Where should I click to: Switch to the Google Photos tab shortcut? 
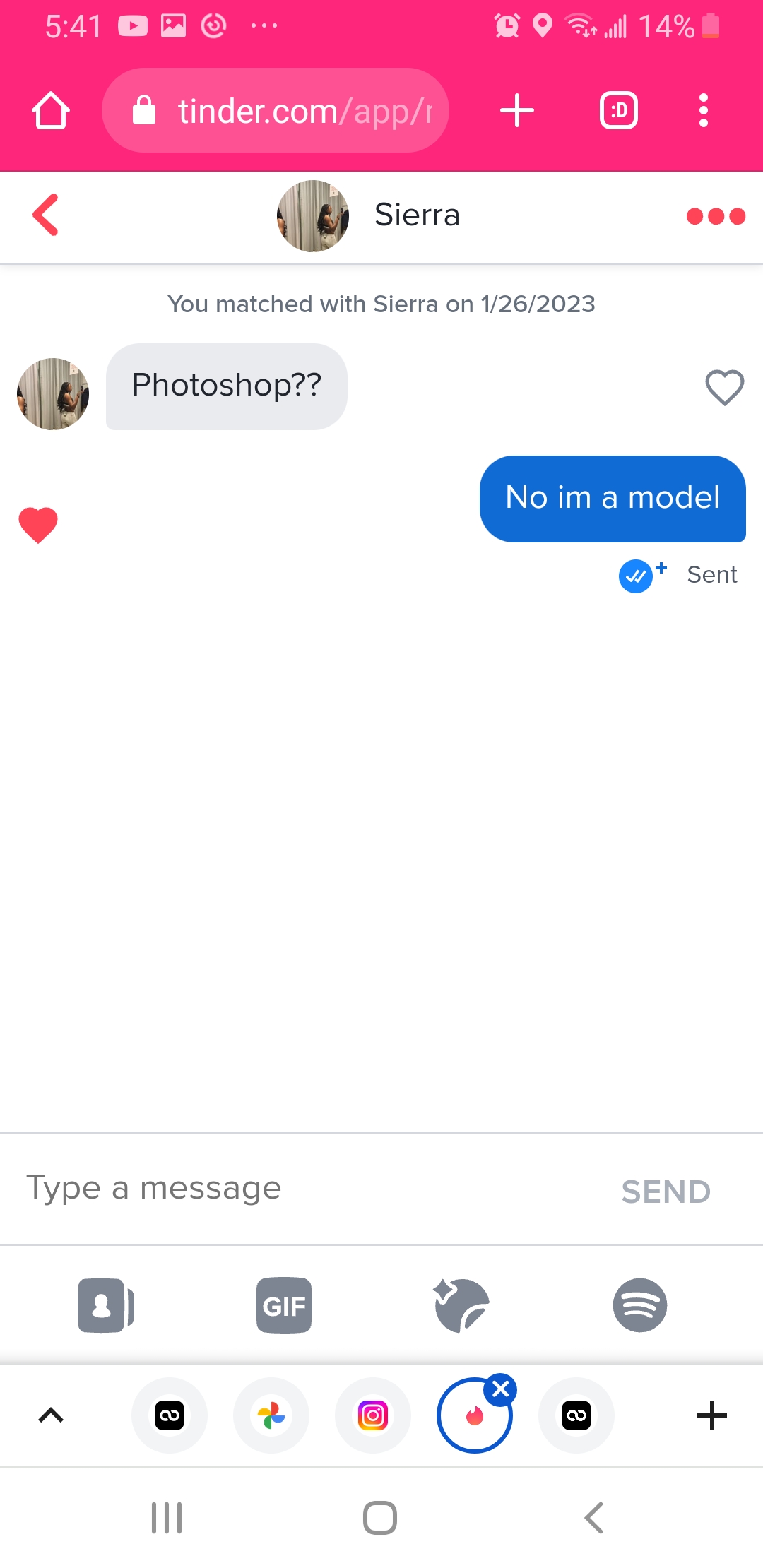tap(271, 1415)
